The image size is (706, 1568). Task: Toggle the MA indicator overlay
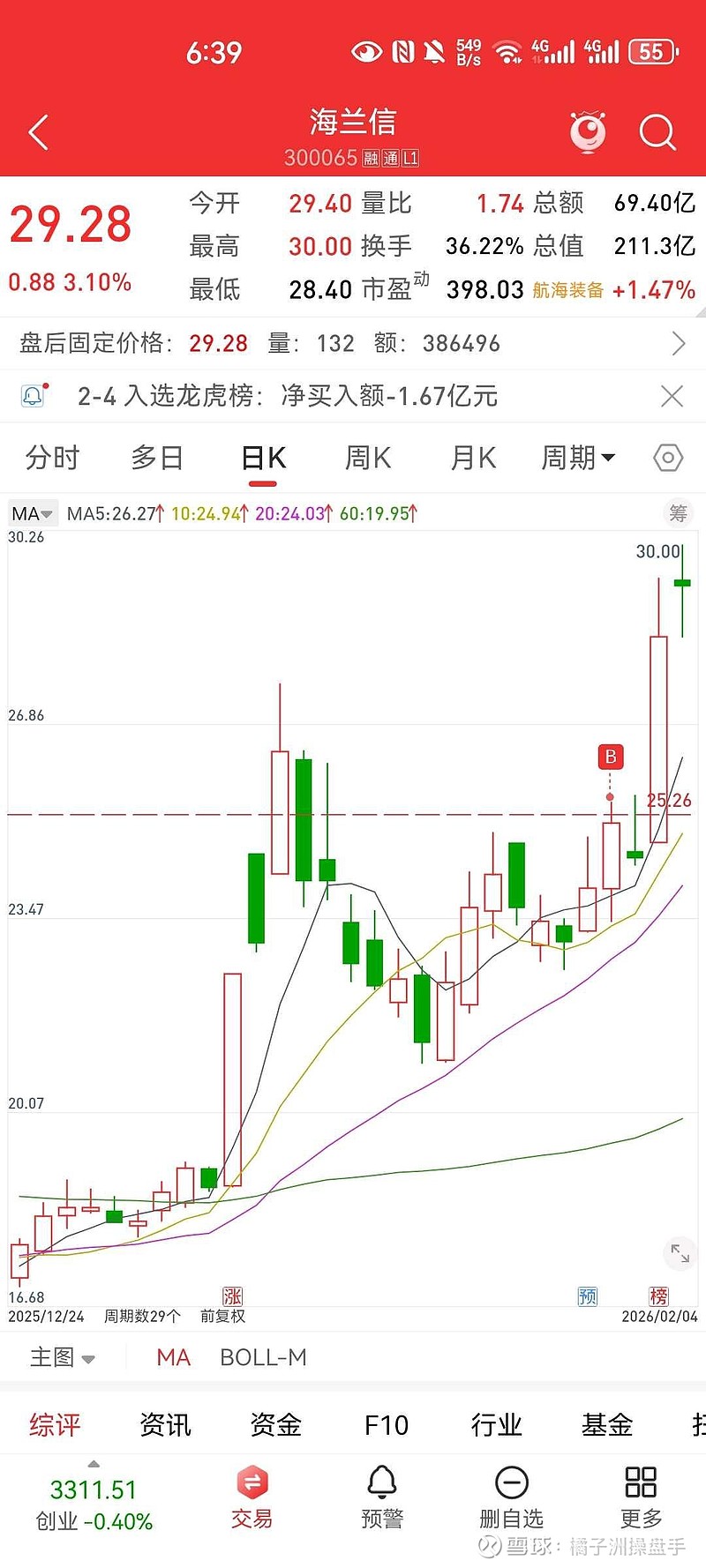pos(173,1357)
